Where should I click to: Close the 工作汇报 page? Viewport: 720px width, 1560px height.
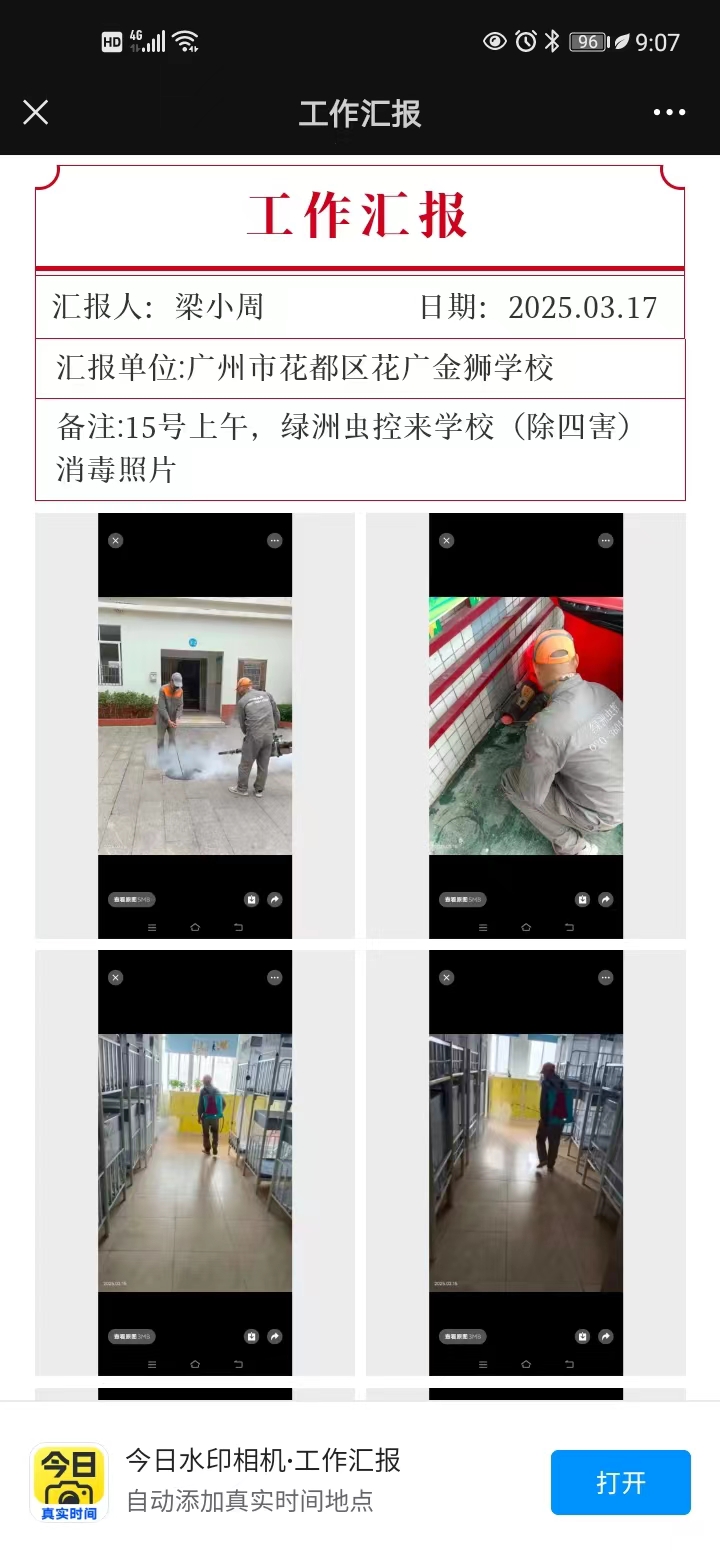pos(36,112)
